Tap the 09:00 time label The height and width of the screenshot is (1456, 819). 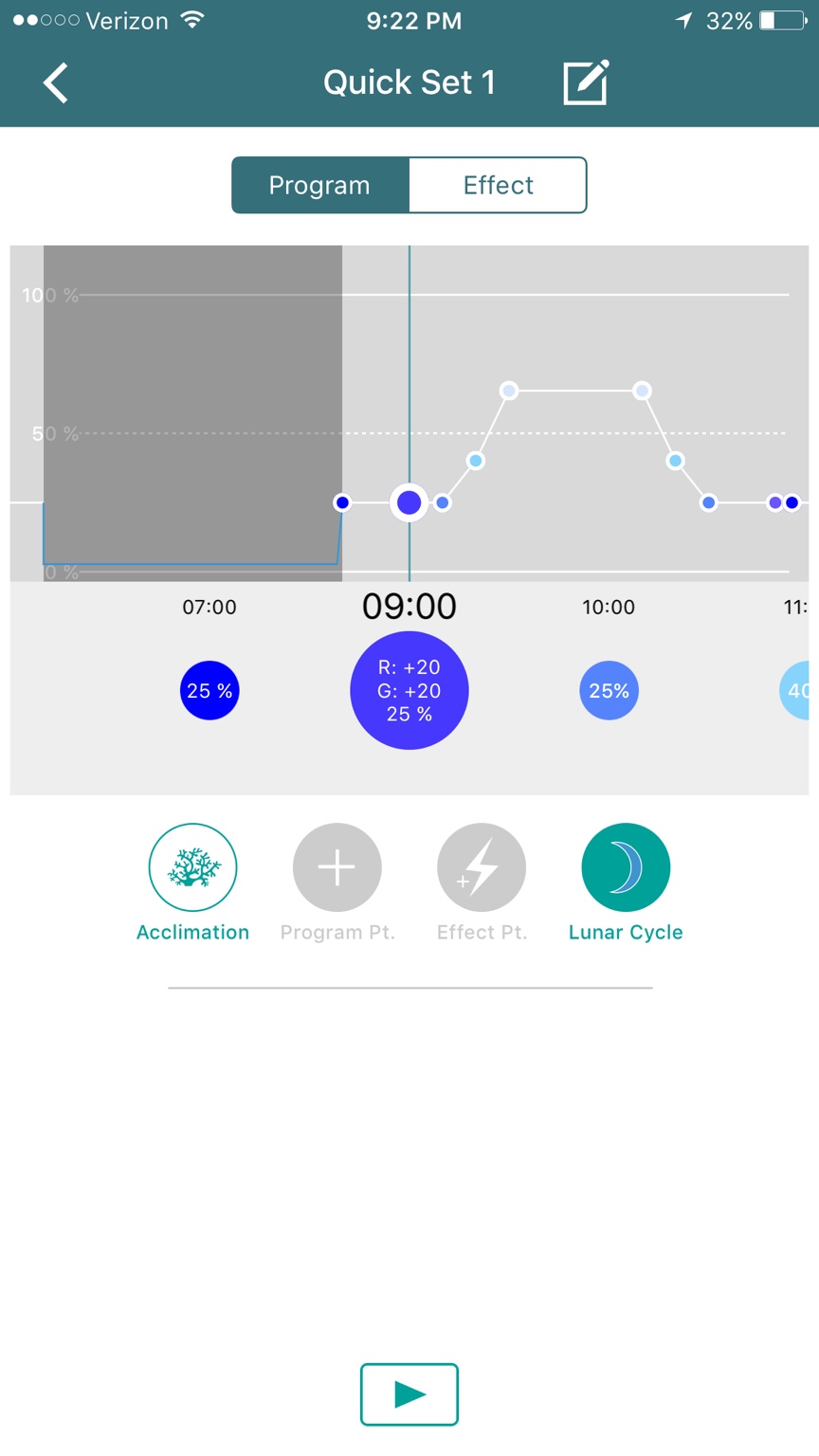409,607
